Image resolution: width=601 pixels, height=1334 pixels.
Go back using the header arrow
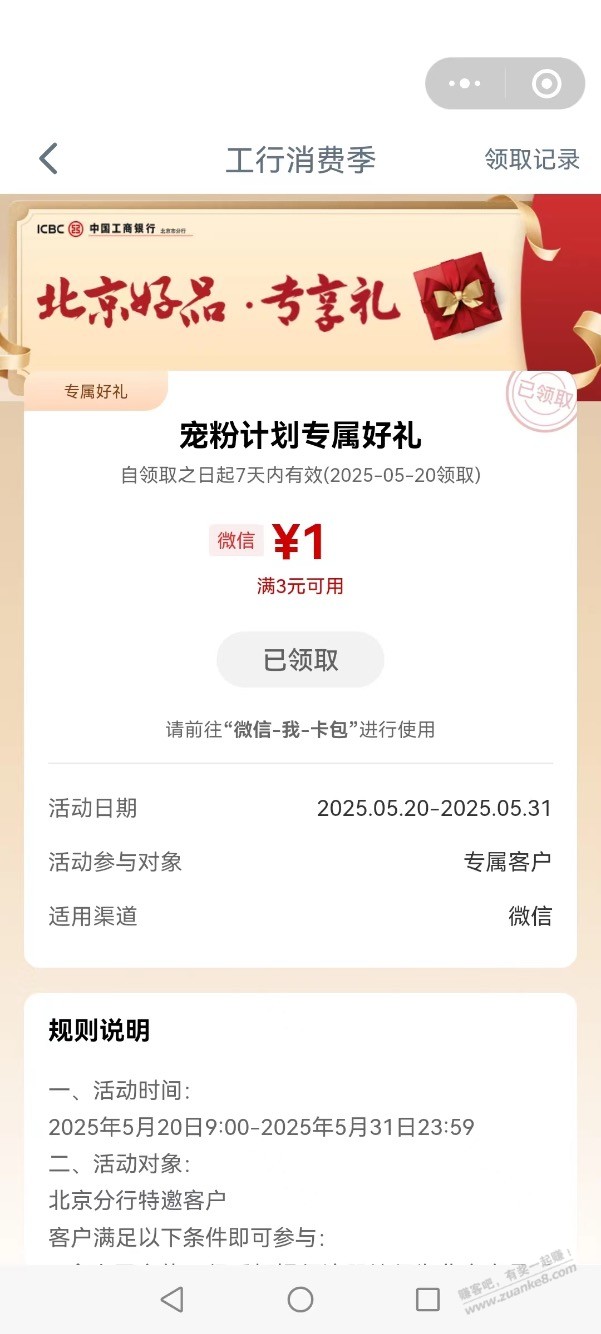click(x=48, y=159)
